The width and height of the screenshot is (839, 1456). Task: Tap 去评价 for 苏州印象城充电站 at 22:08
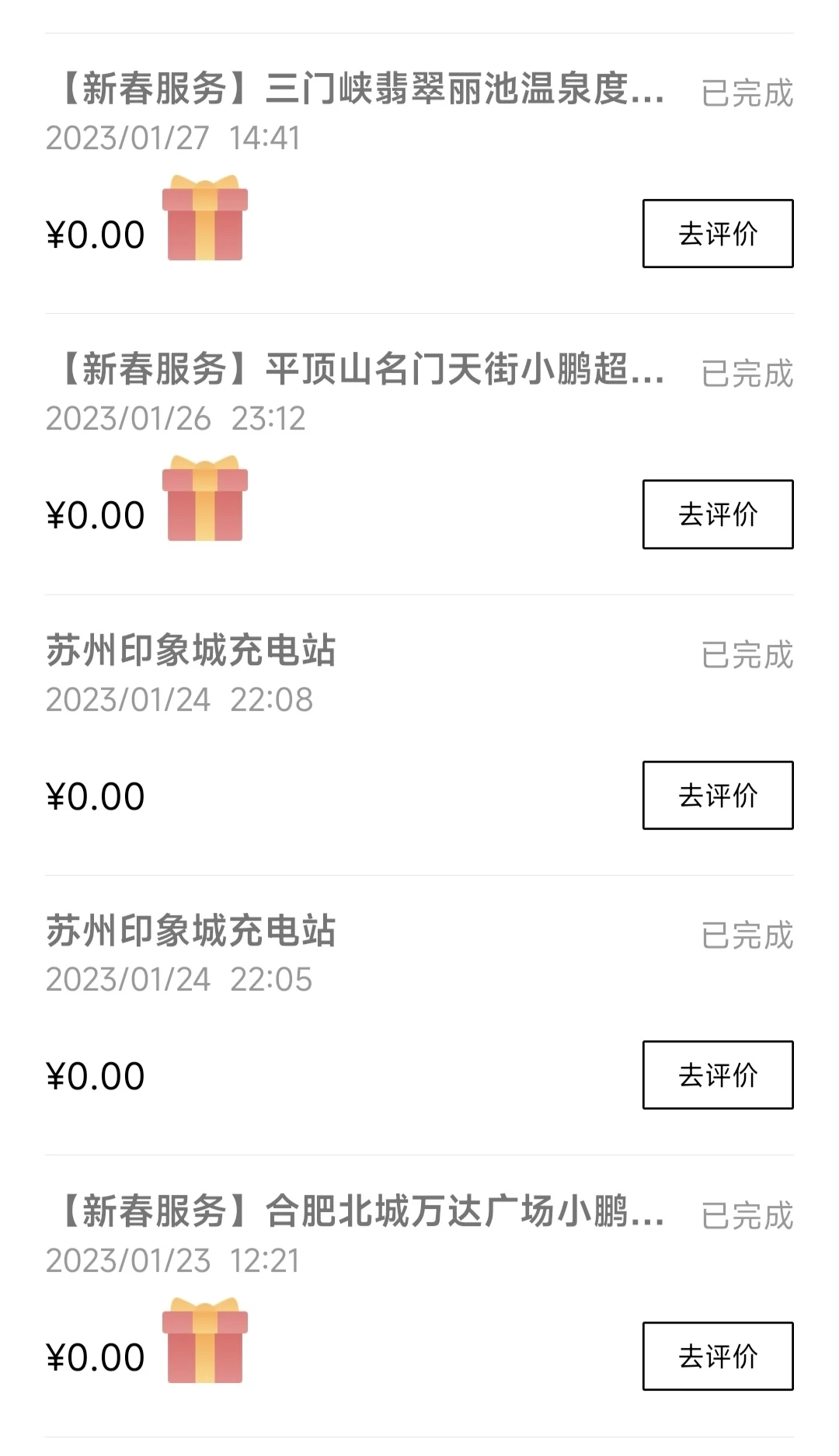pyautogui.click(x=718, y=796)
